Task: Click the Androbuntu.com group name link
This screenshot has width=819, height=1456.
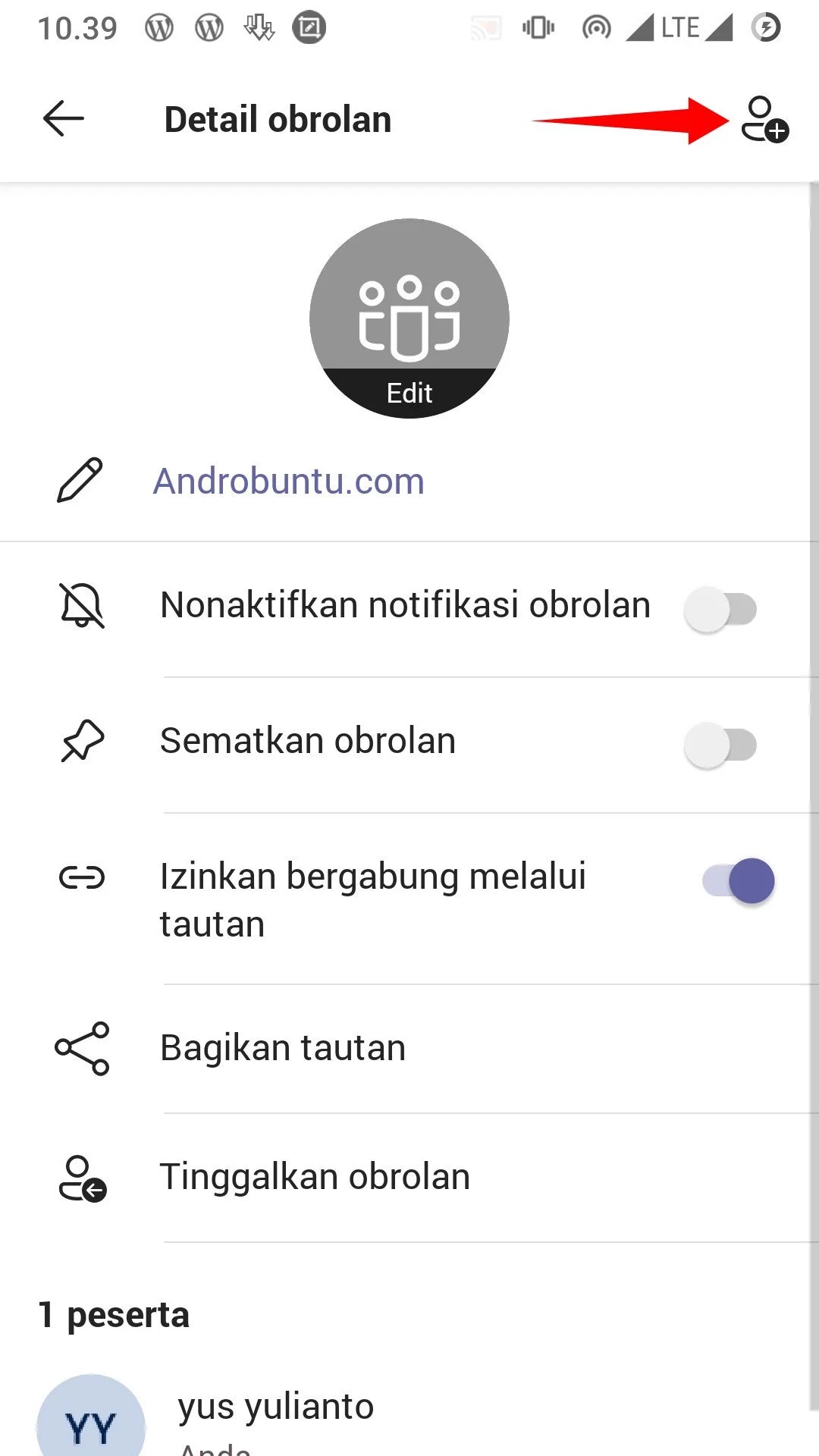Action: (x=288, y=480)
